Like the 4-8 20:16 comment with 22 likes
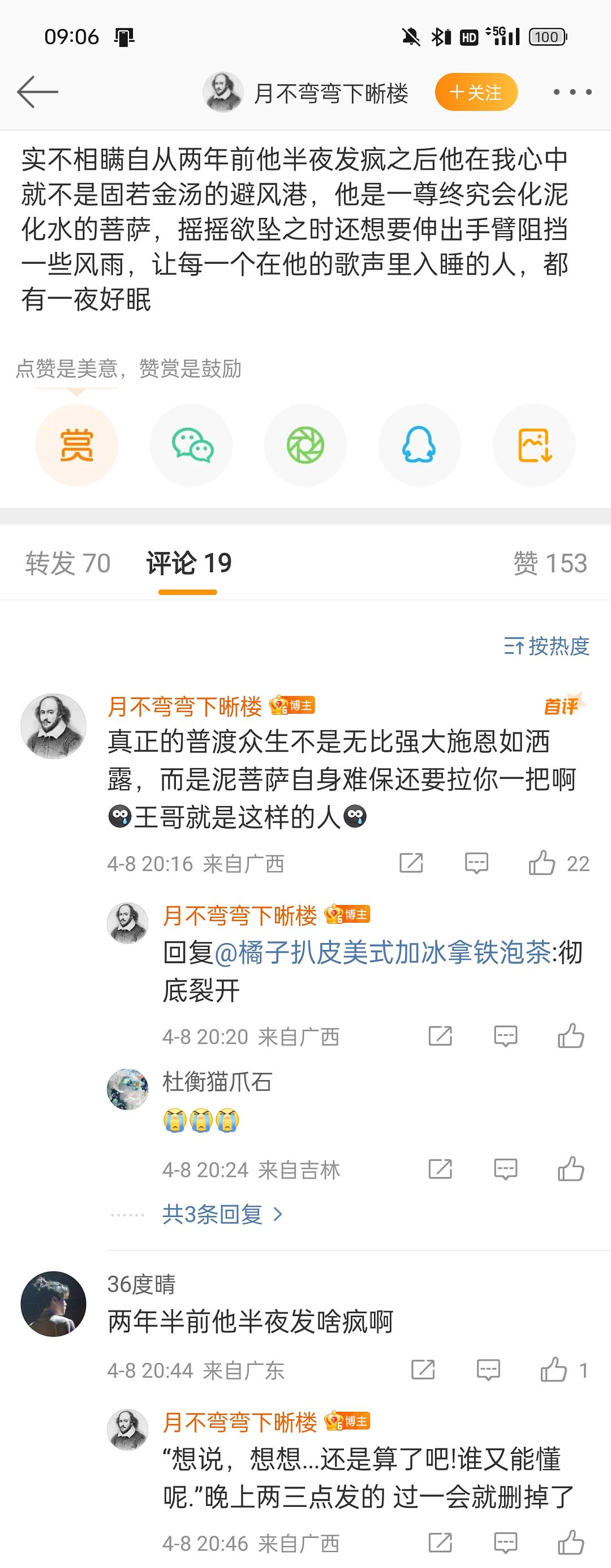611x1568 pixels. tap(541, 863)
